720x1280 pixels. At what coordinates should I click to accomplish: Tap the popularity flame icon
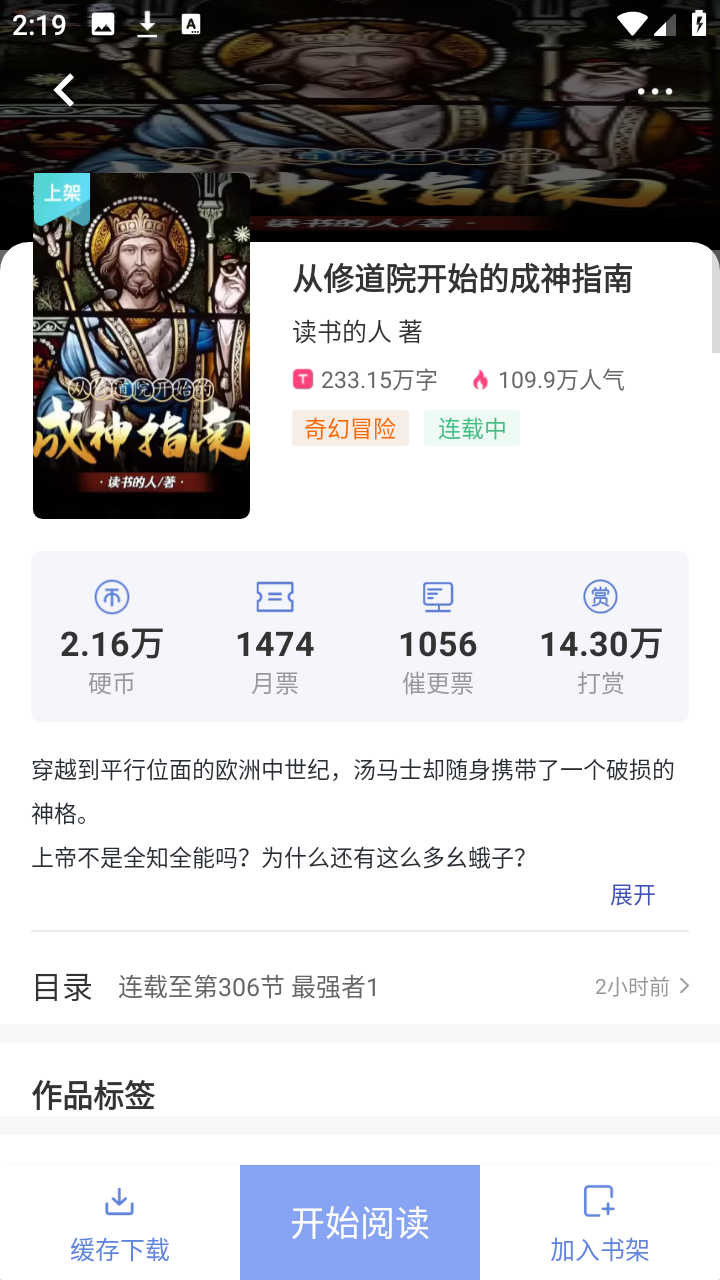[482, 379]
